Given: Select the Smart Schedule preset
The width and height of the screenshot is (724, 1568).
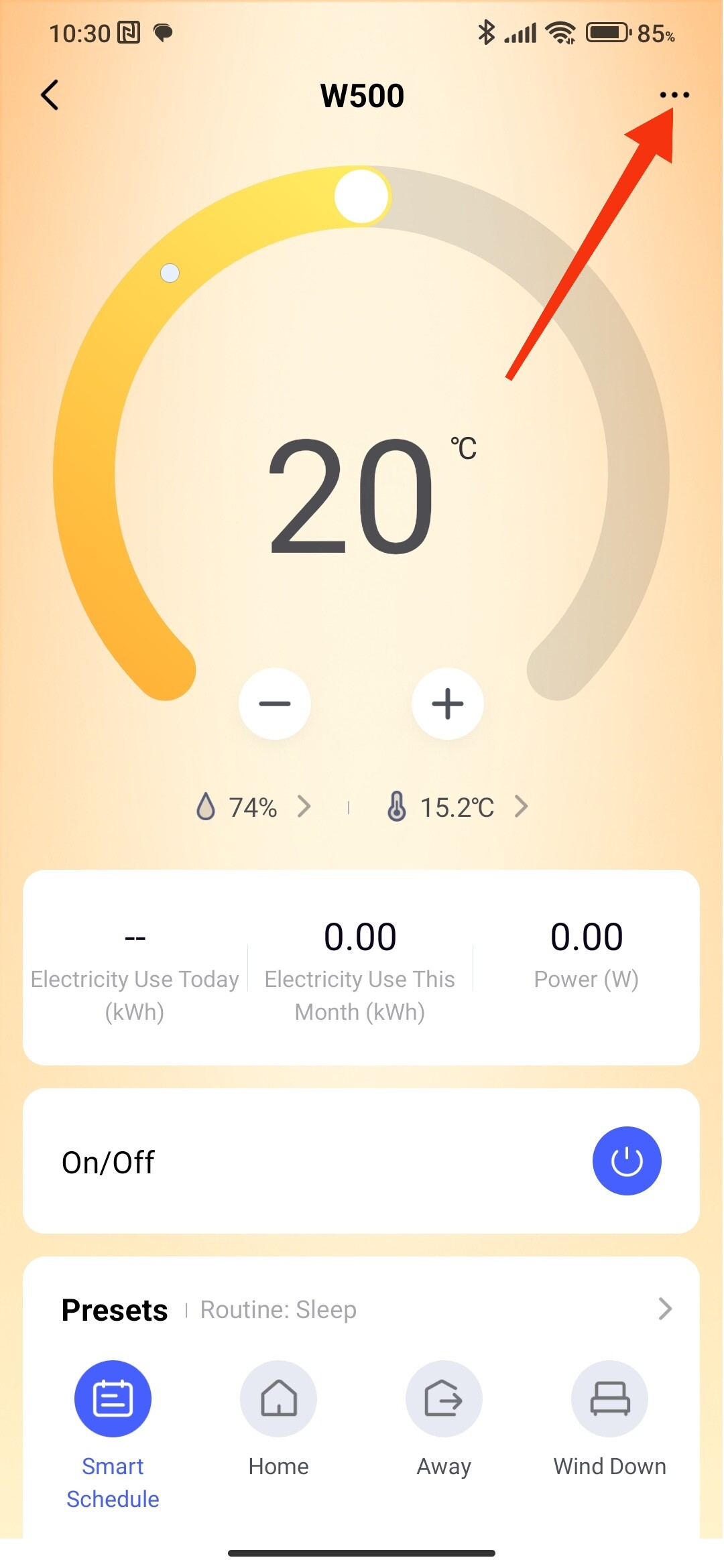Looking at the screenshot, I should (x=113, y=1399).
